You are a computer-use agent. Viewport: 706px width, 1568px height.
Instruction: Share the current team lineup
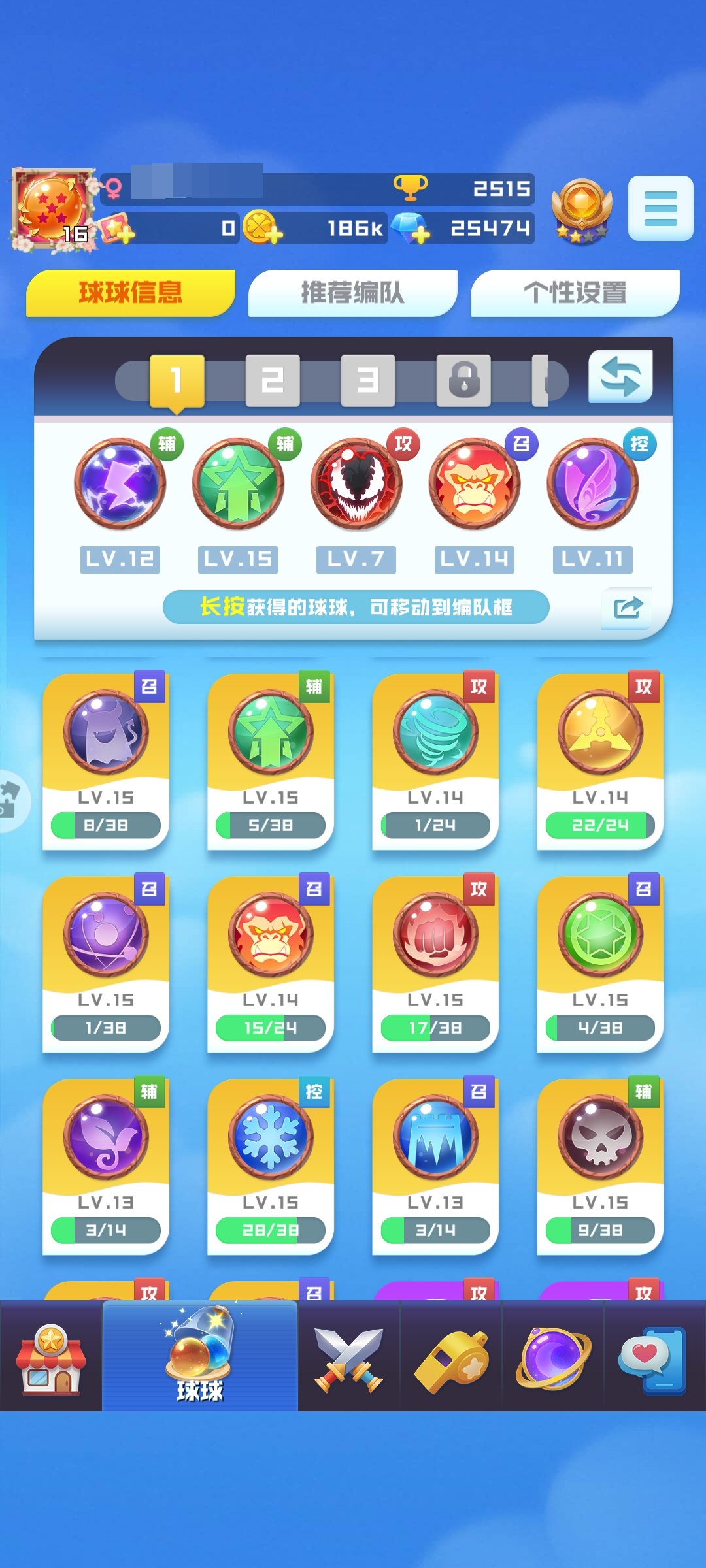tap(628, 608)
